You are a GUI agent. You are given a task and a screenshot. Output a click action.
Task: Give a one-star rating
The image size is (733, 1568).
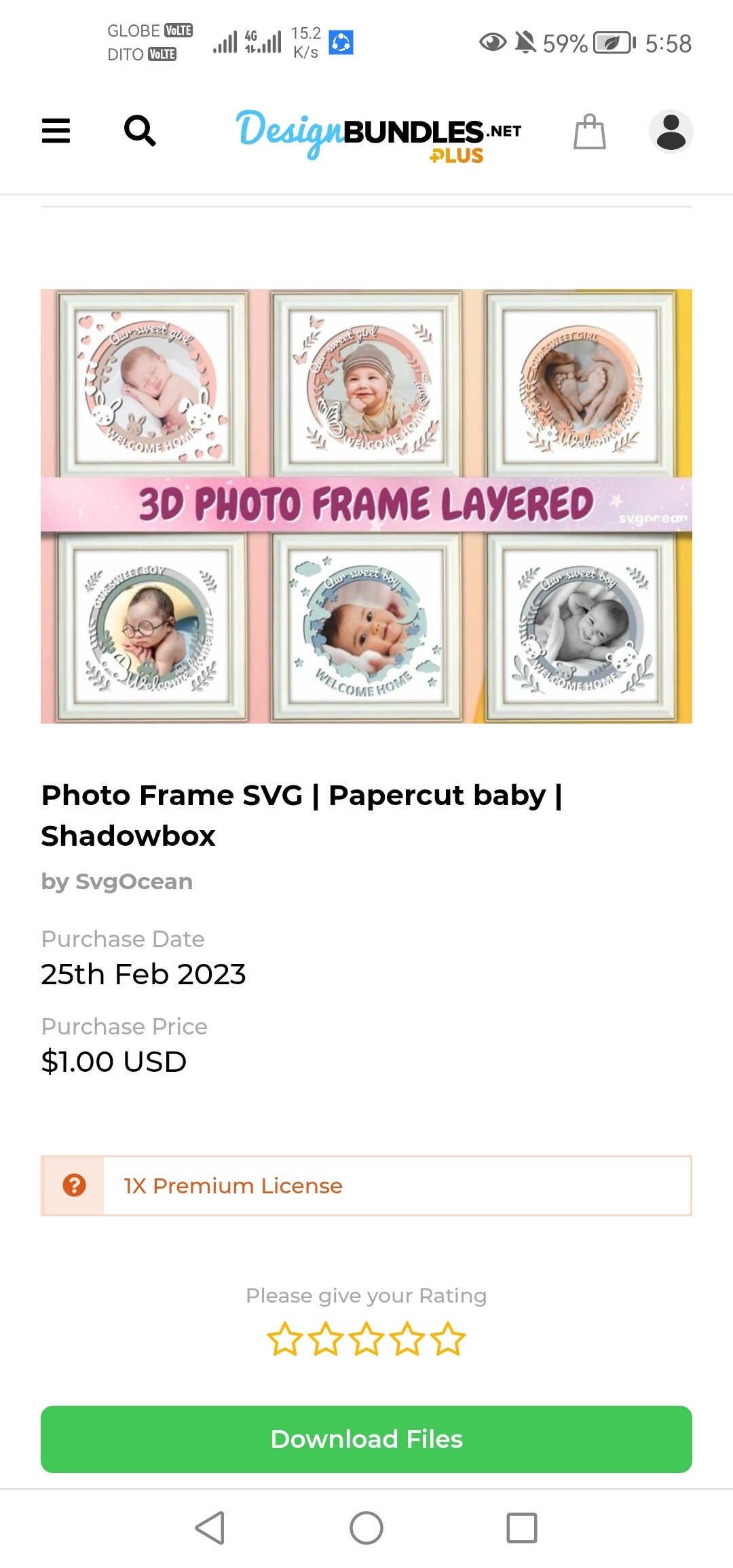click(x=284, y=1339)
